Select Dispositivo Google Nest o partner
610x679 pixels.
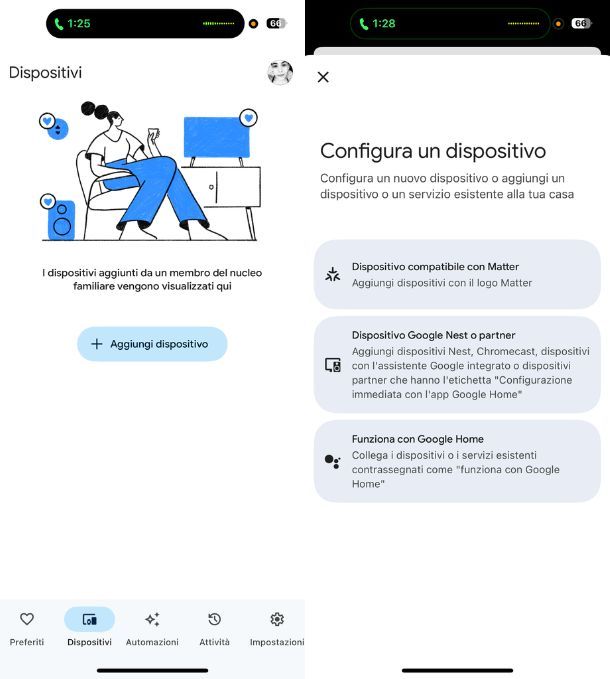(x=457, y=365)
